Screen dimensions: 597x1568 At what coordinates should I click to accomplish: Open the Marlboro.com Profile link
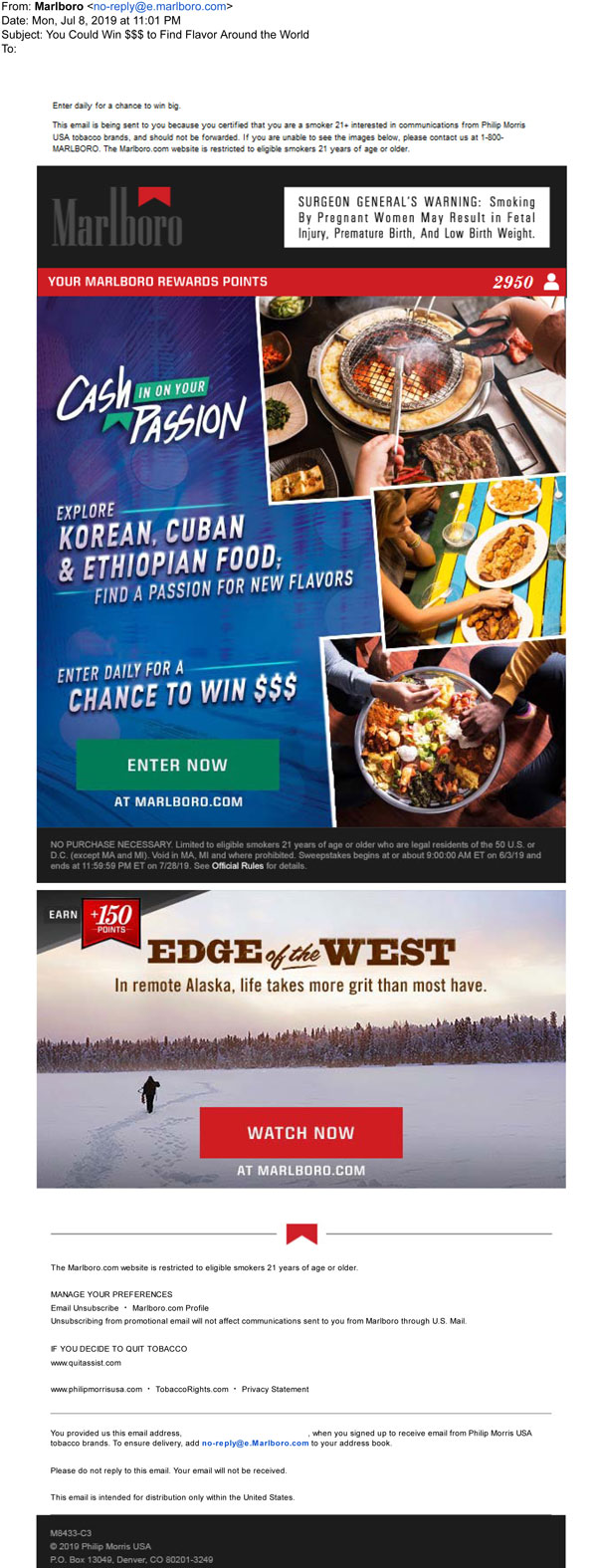170,1308
